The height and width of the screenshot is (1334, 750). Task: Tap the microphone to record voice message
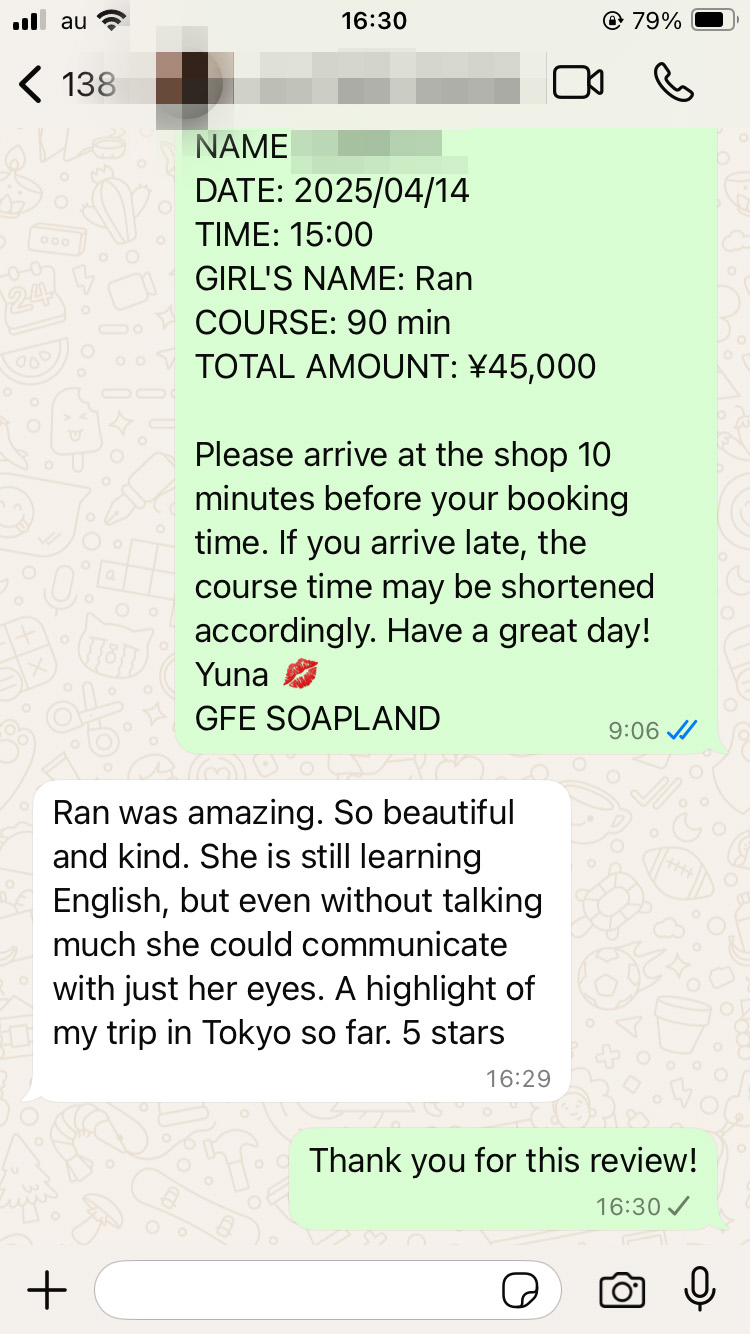coord(699,1289)
